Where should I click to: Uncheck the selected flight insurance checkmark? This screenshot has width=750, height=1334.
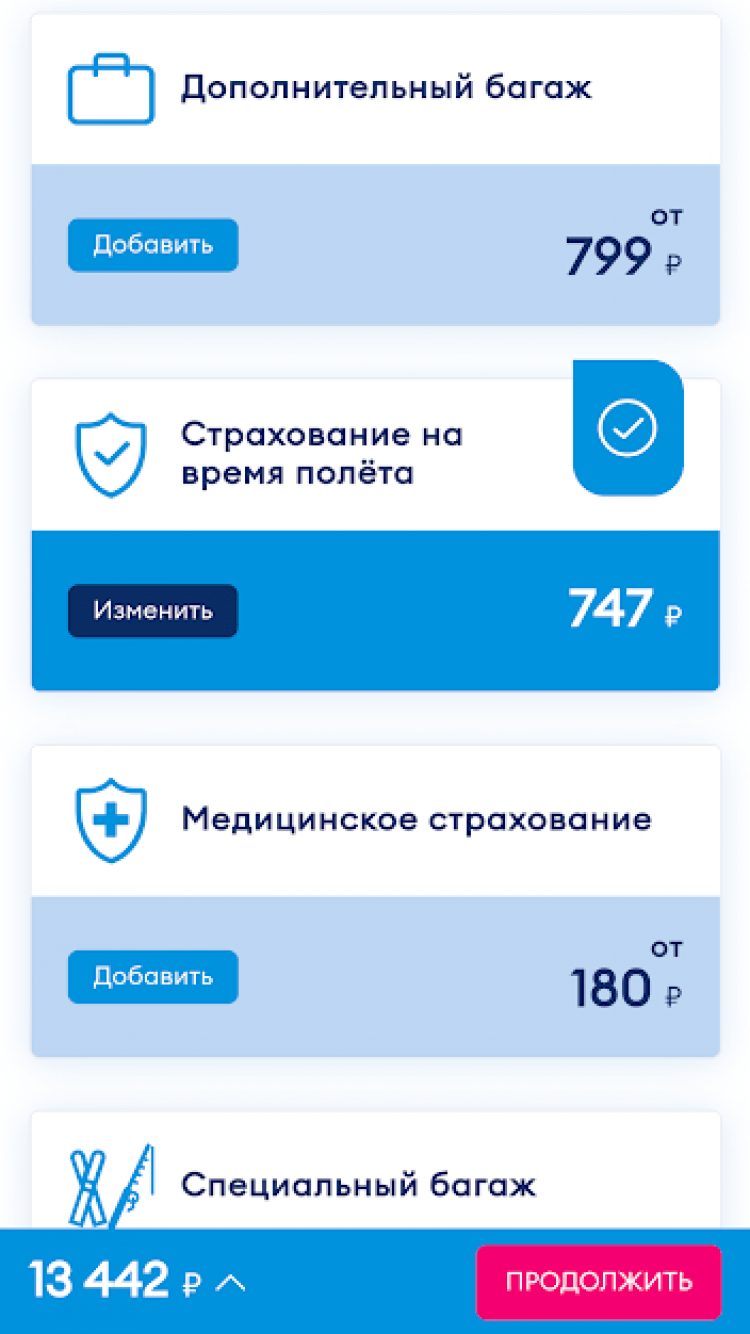click(627, 429)
